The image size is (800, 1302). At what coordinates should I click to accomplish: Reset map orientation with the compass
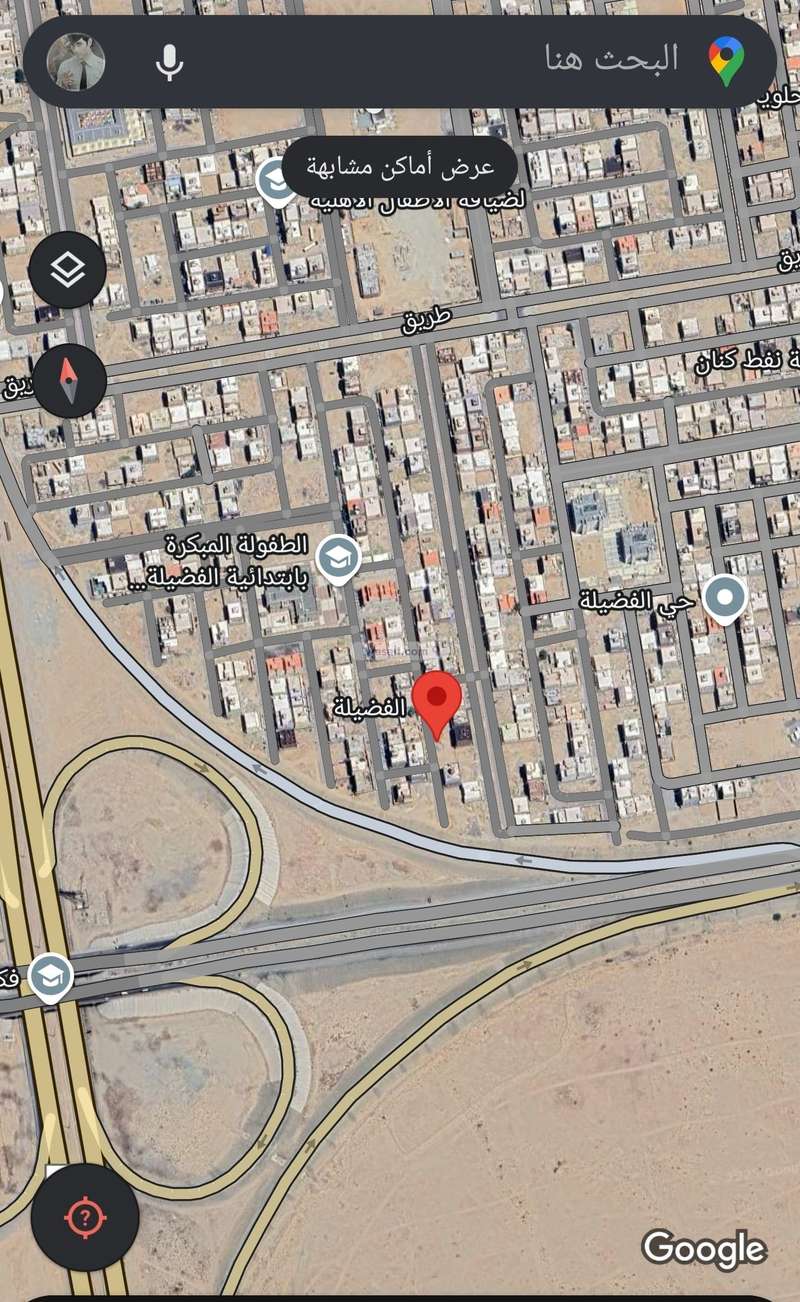[x=68, y=380]
